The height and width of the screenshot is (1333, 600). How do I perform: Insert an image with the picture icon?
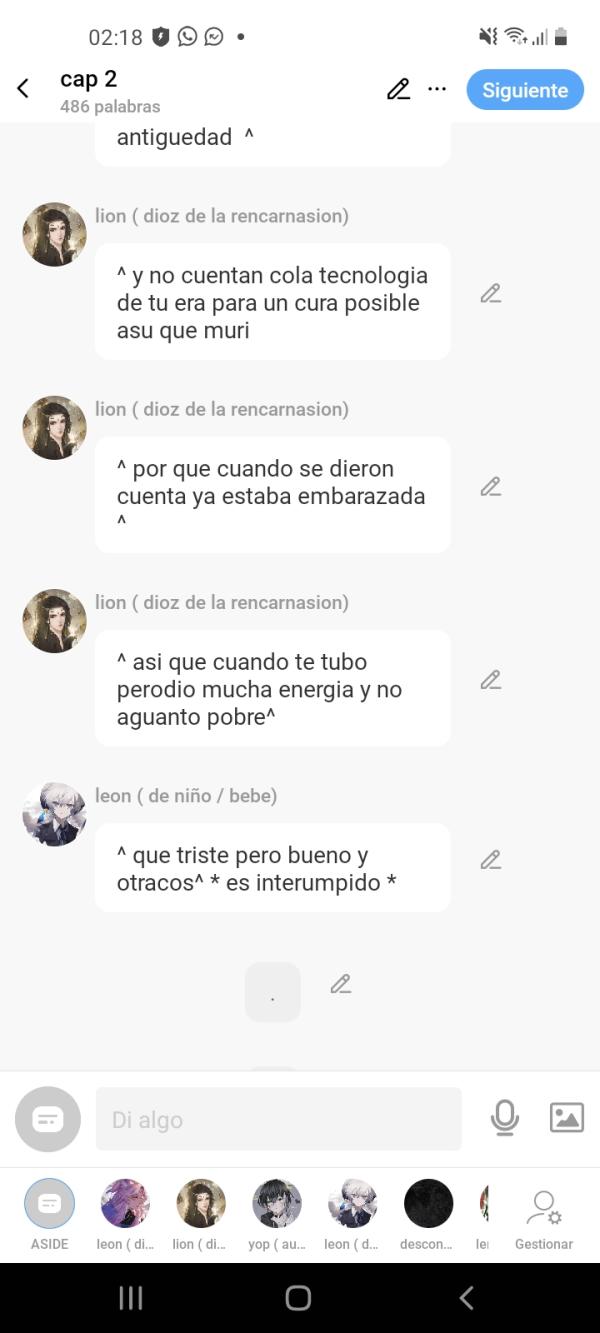567,1118
